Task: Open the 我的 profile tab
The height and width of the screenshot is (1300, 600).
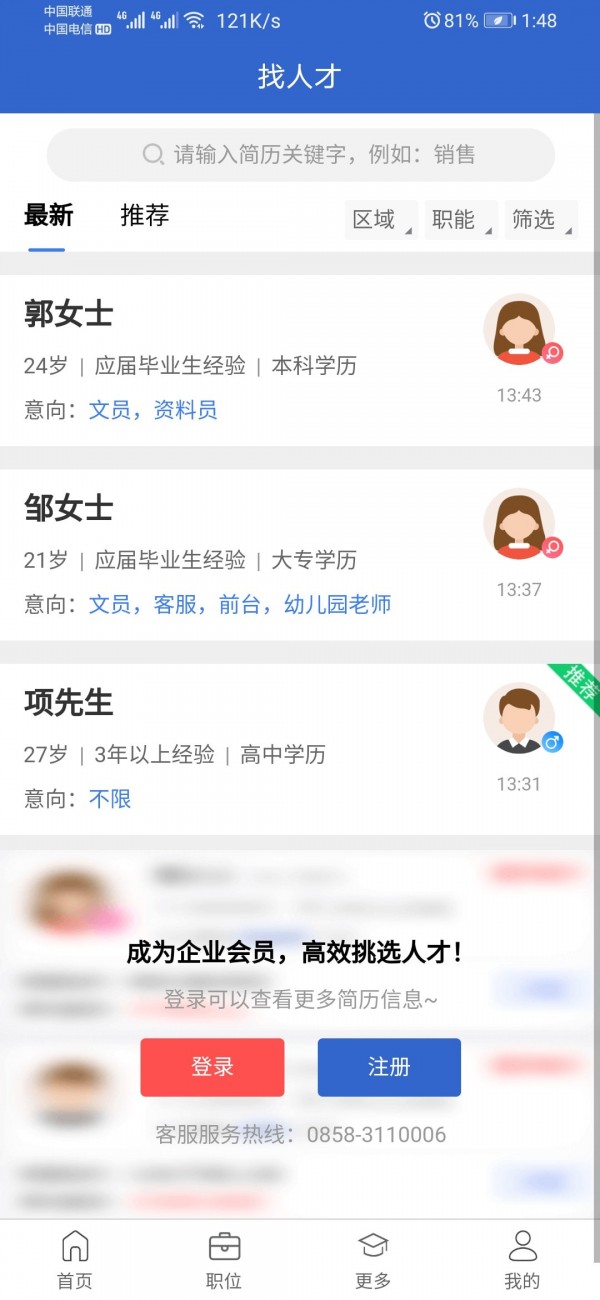Action: pos(522,1260)
